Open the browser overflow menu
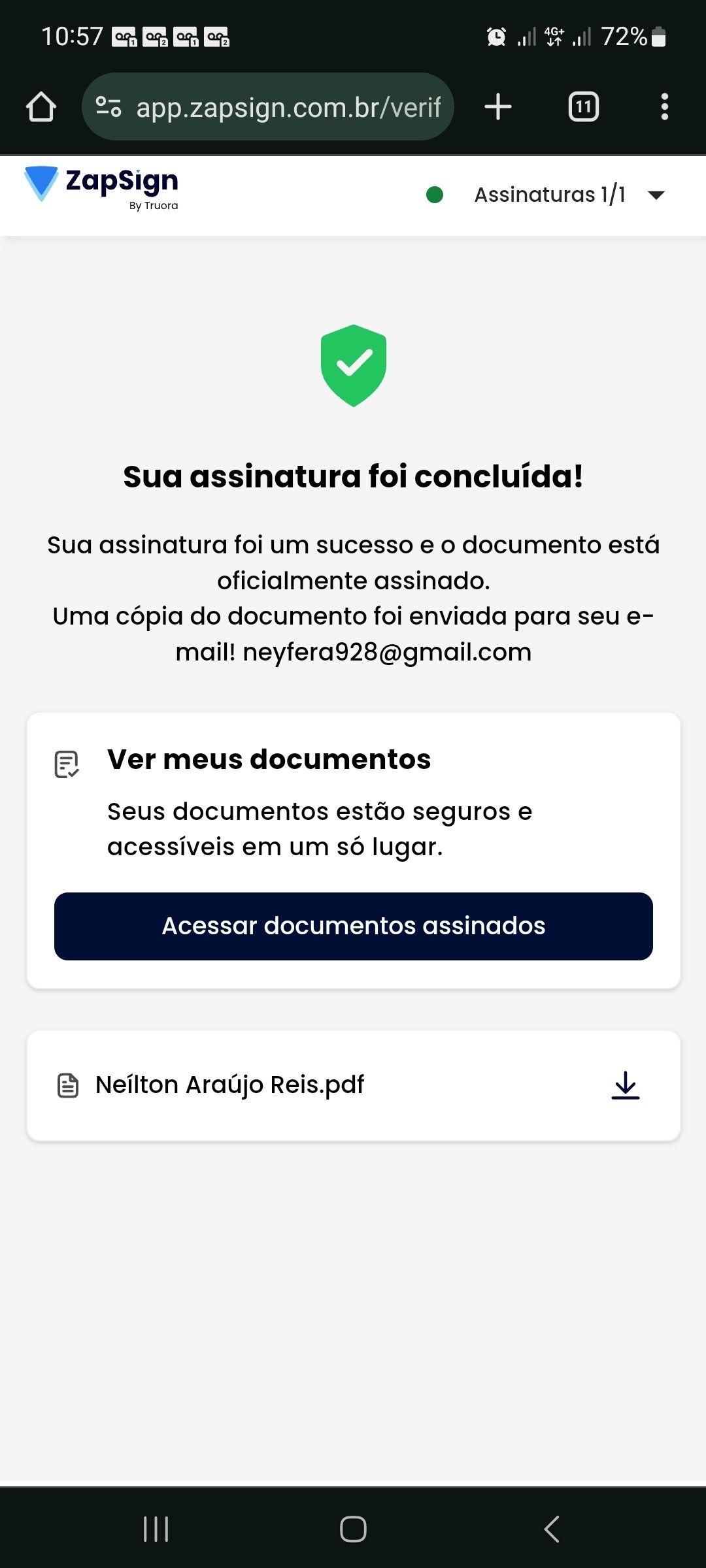 (664, 106)
